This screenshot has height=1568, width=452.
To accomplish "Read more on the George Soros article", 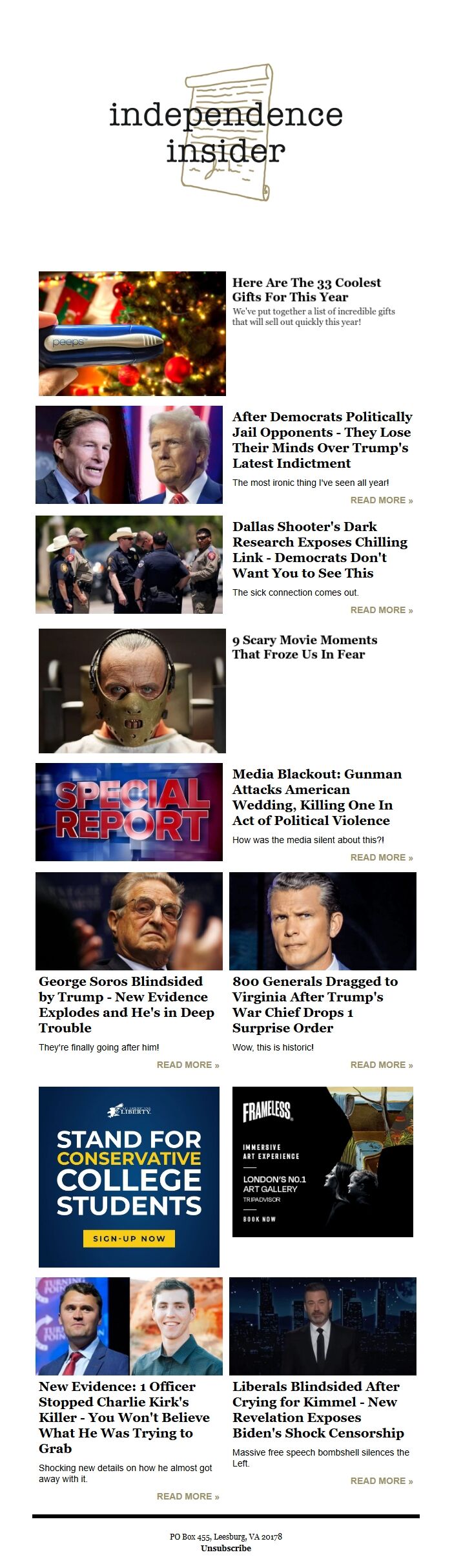I will 188,1065.
